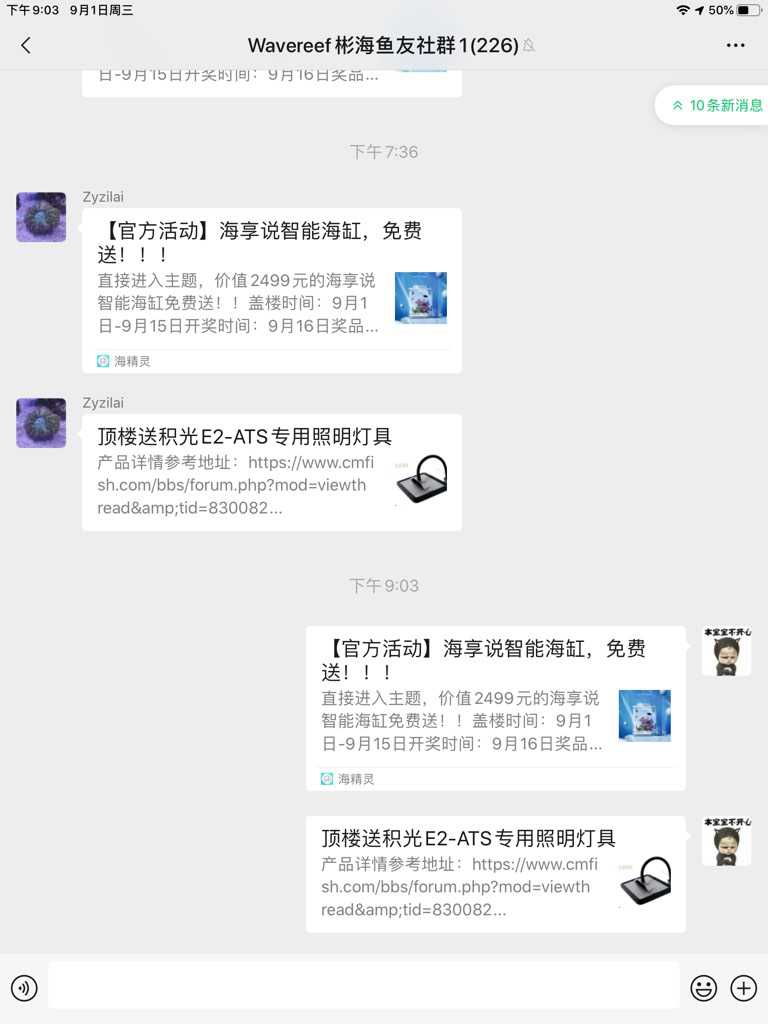768x1024 pixels.
Task: Open the chat's three-dot options menu
Action: pos(735,45)
